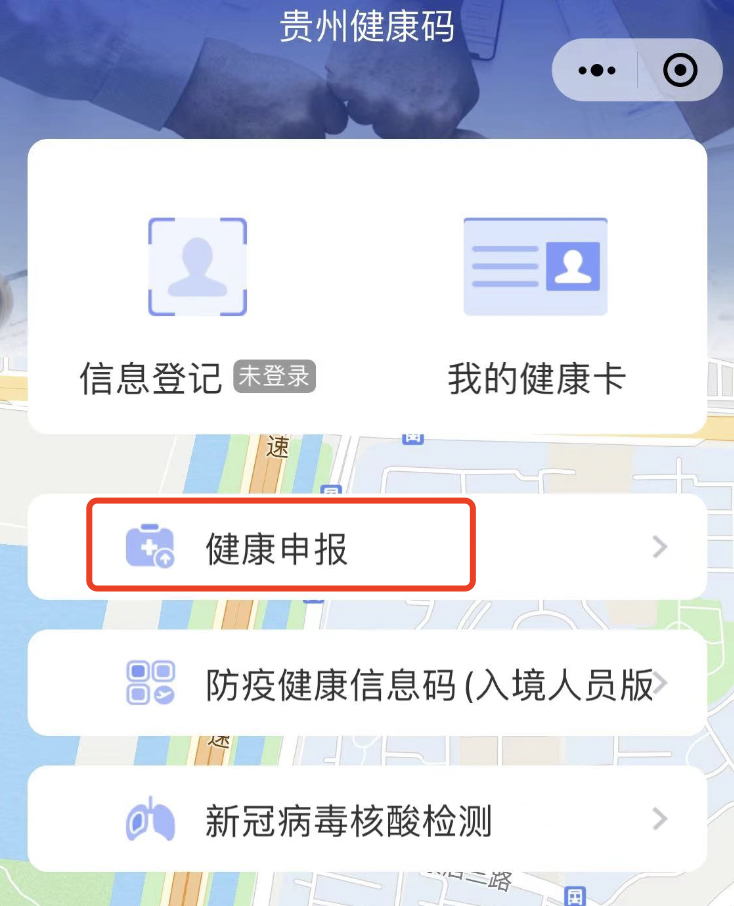Open 新冠病毒核酸检测 row

click(367, 820)
